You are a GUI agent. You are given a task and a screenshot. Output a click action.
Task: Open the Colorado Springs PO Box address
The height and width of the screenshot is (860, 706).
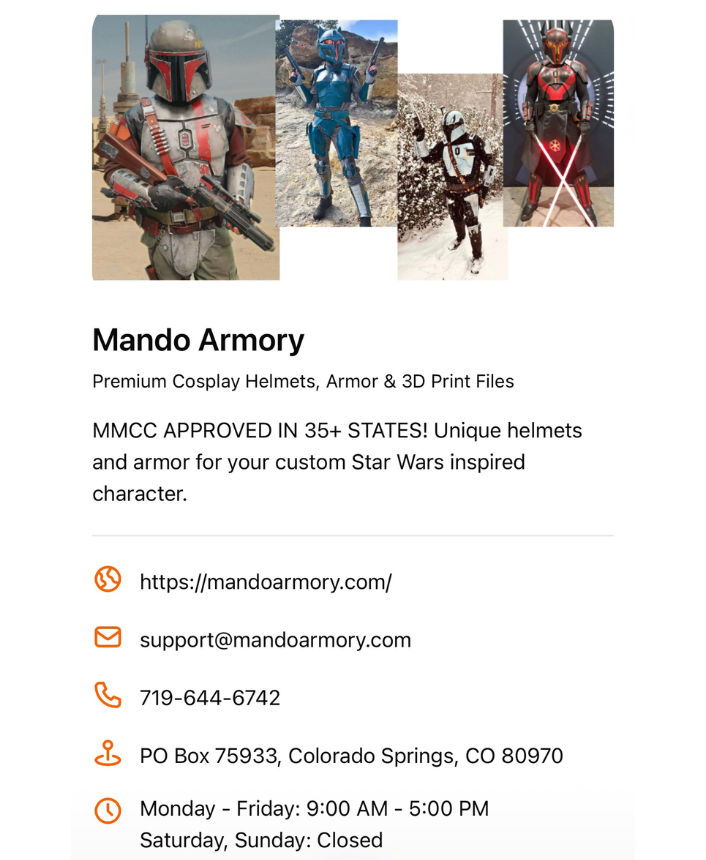[x=351, y=756]
